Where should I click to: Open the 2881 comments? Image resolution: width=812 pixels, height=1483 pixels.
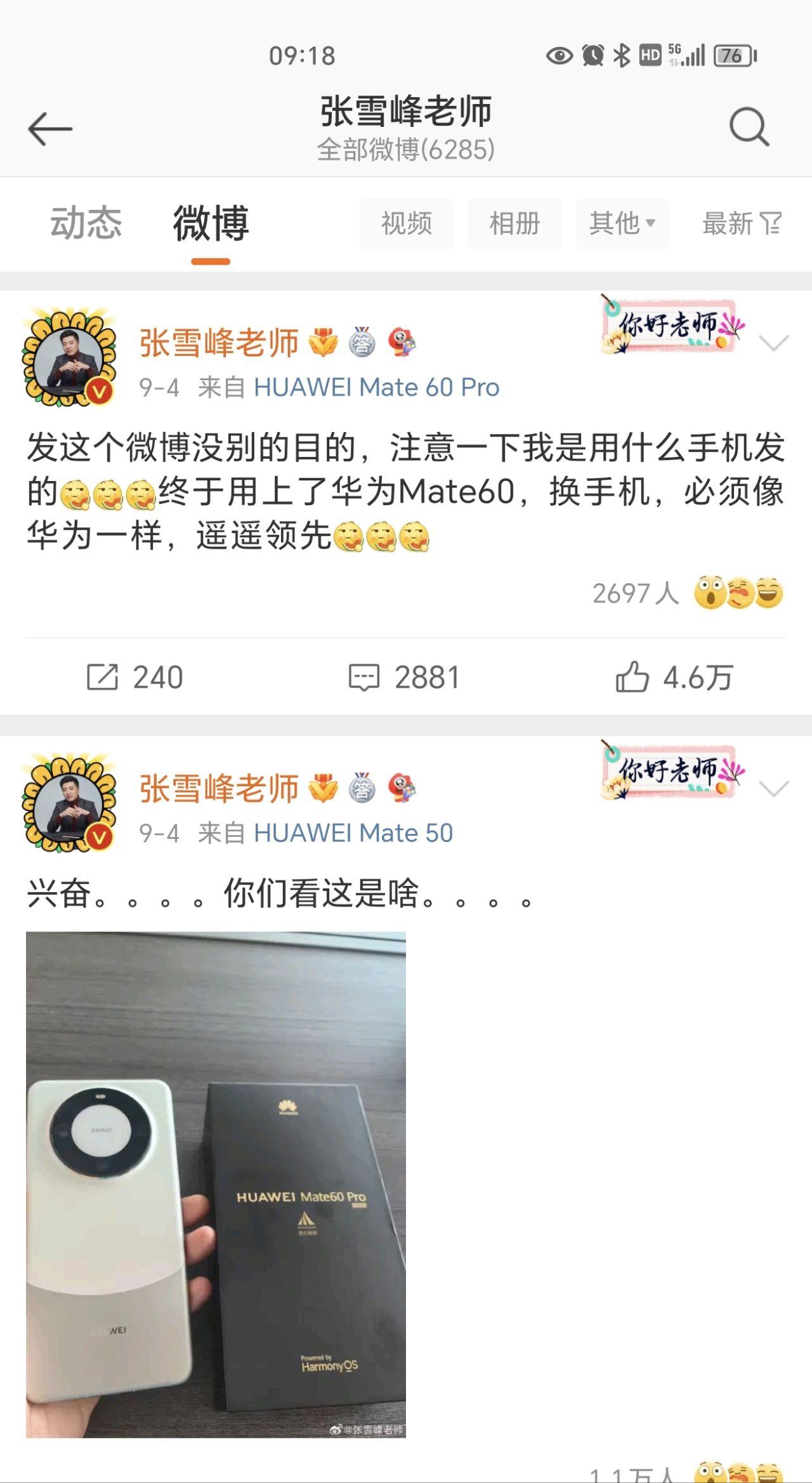click(405, 677)
